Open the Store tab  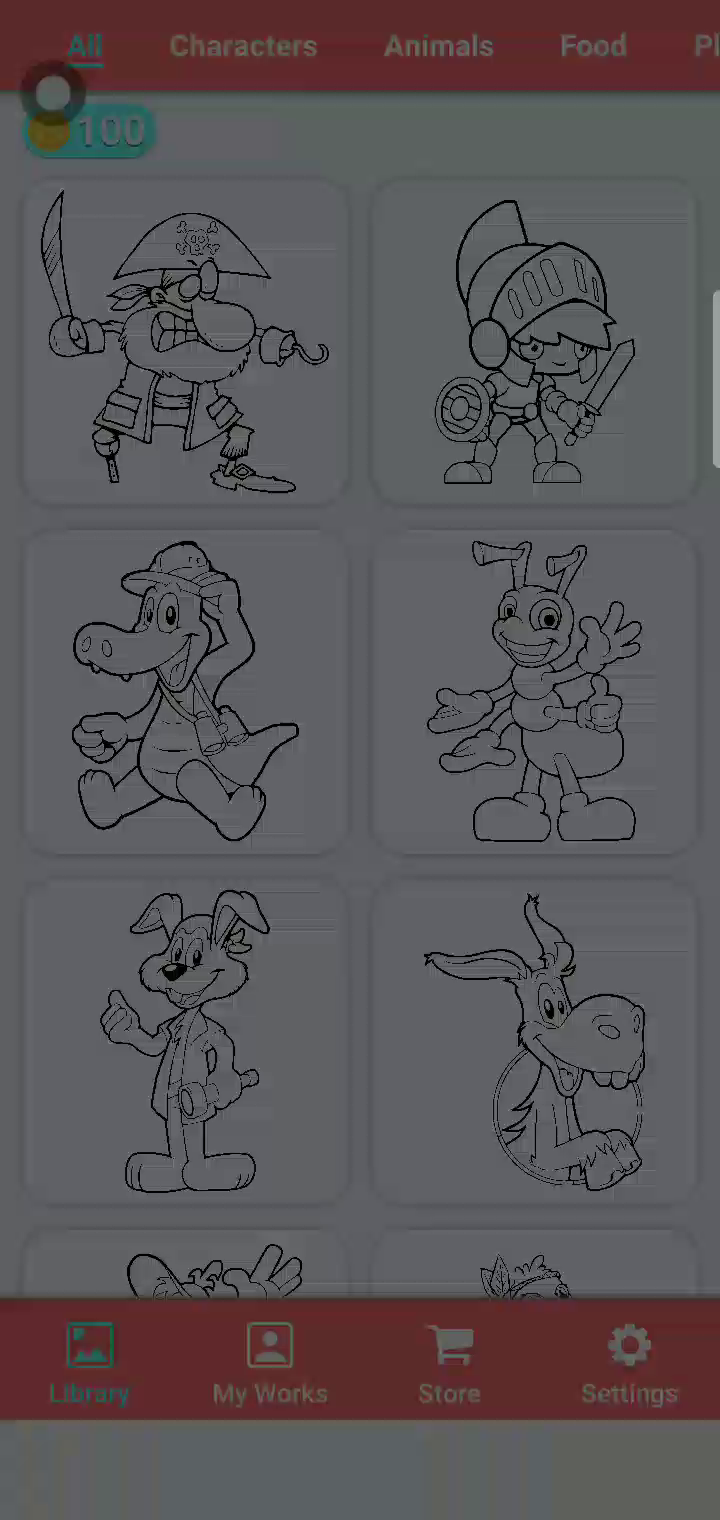[x=449, y=1364]
